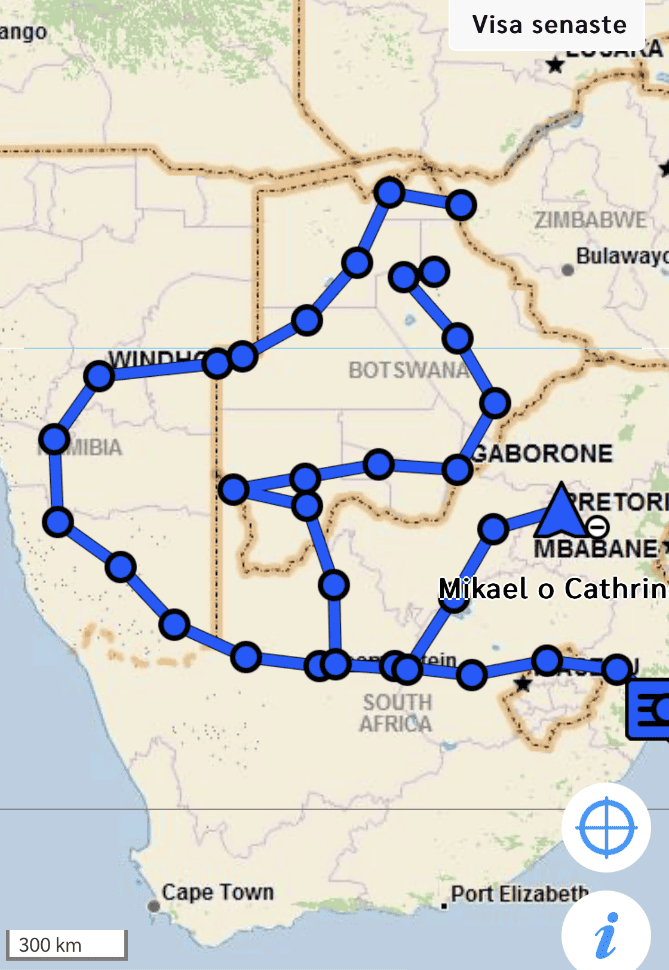This screenshot has width=669, height=970.
Task: Select the Mikael o Cathrin arrow marker
Action: [x=560, y=513]
